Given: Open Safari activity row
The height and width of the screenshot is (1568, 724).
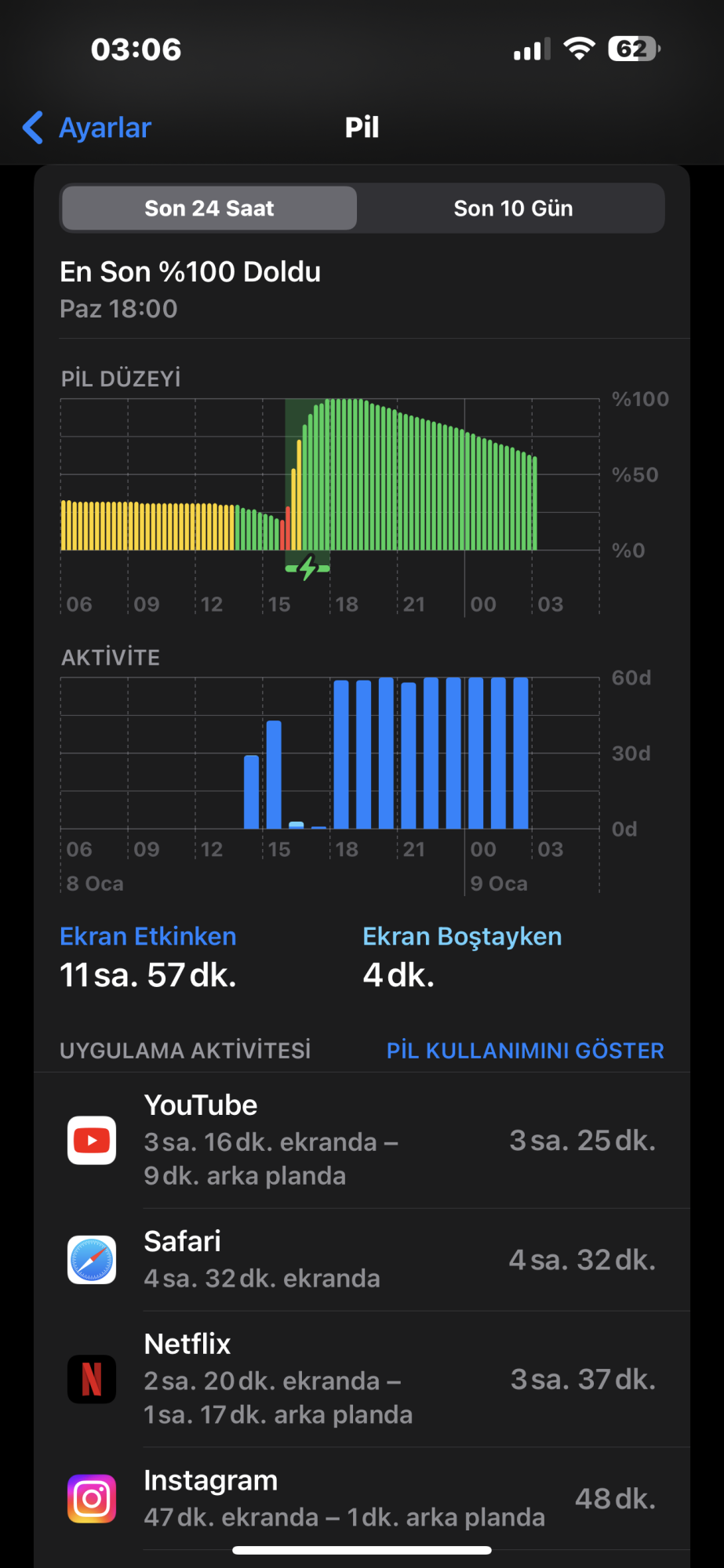Looking at the screenshot, I should [362, 1260].
